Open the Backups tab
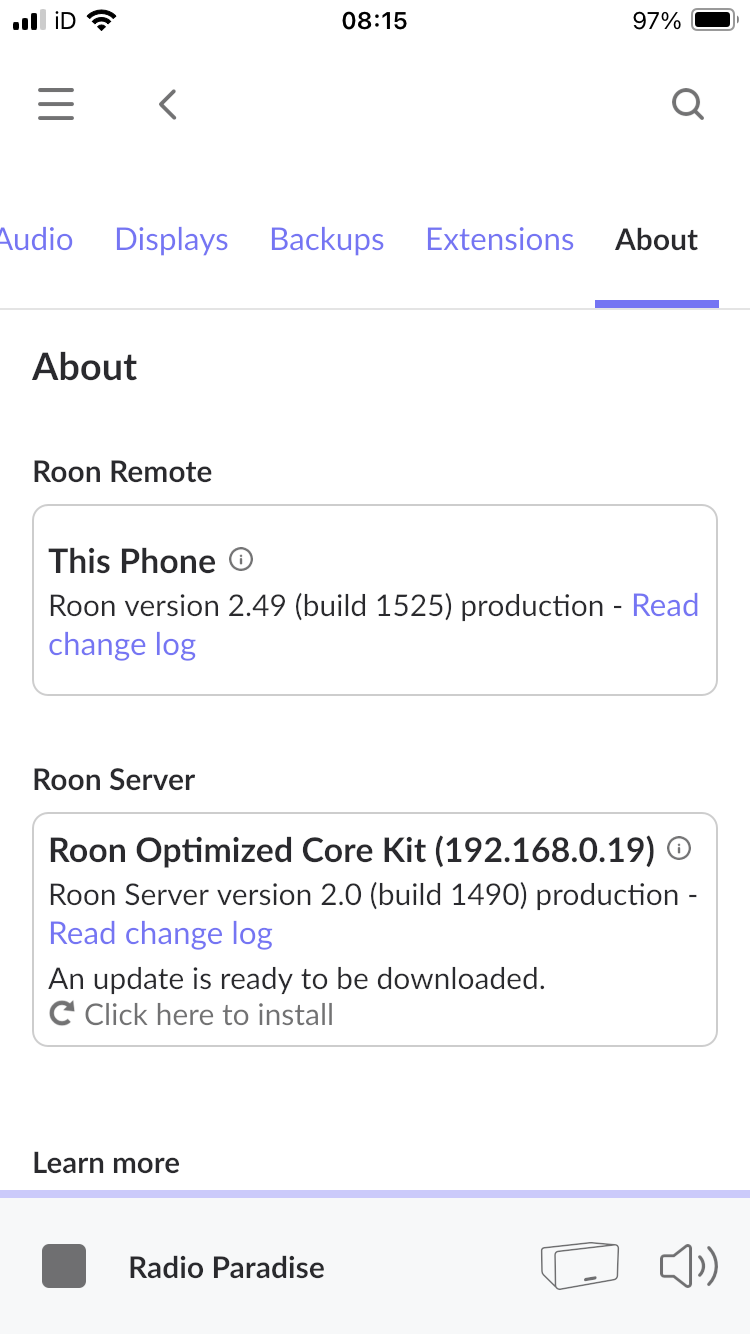Viewport: 750px width, 1334px height. point(327,240)
